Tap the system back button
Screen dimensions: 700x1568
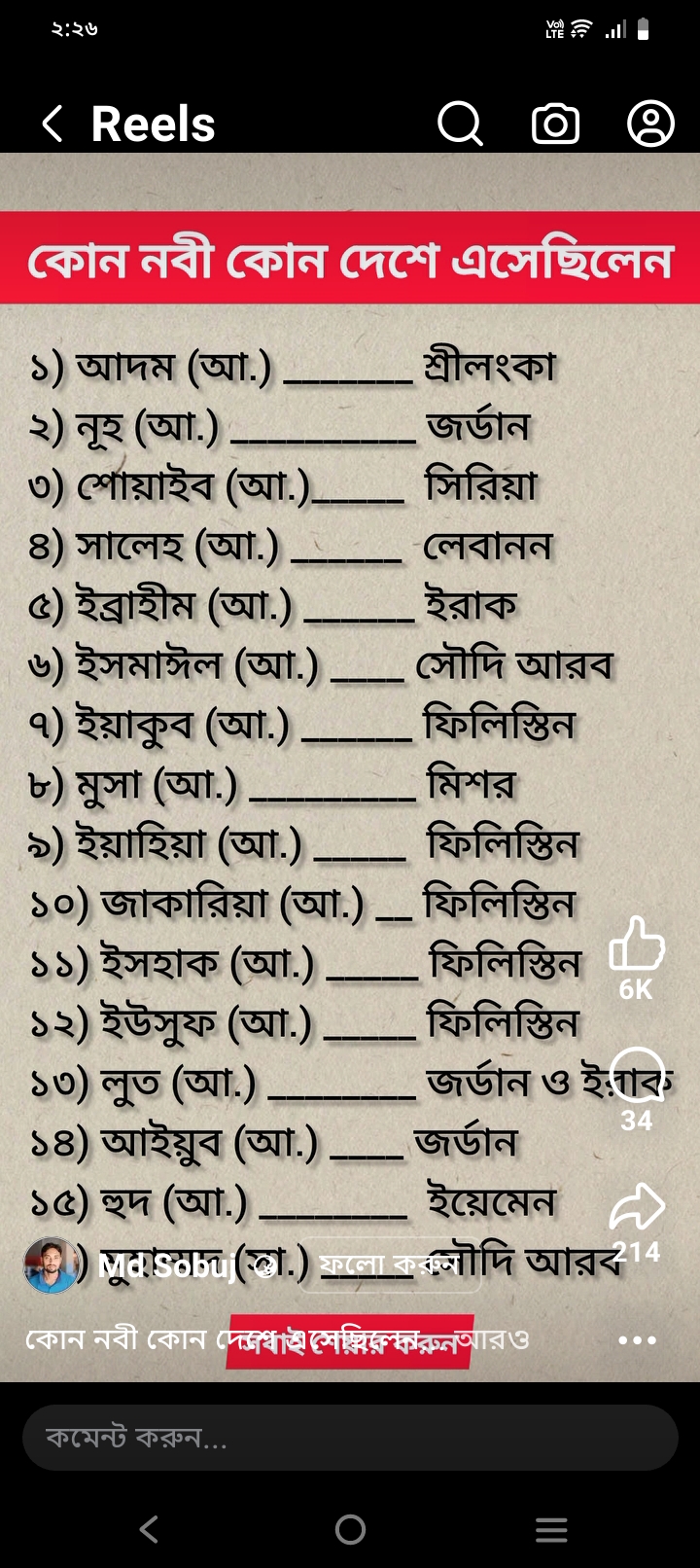(149, 1530)
